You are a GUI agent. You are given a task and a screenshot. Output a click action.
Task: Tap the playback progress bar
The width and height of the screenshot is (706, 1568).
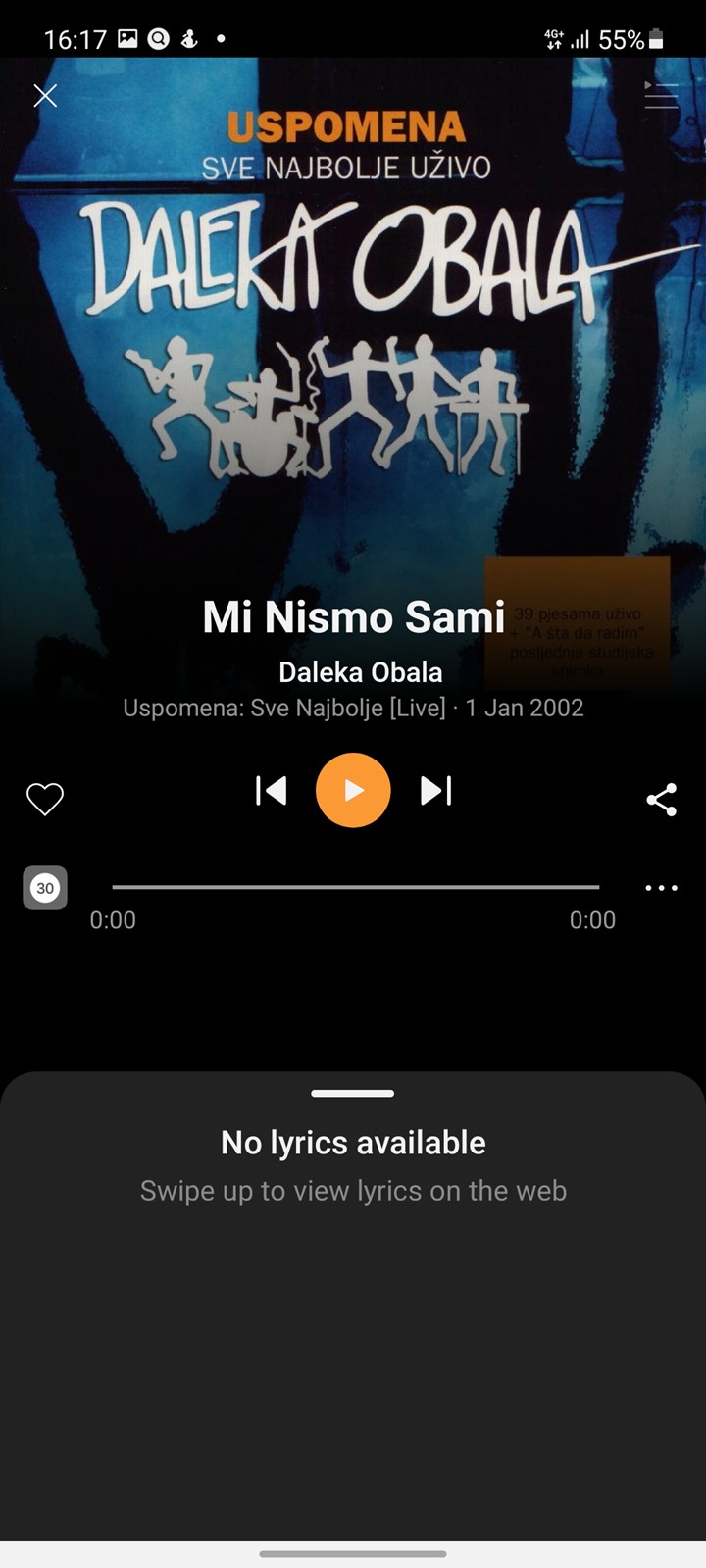[355, 887]
